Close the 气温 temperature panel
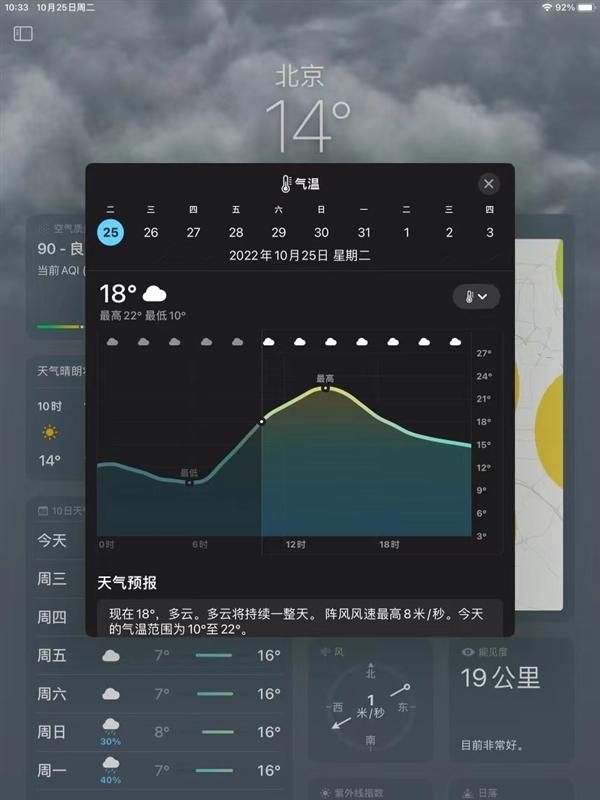 (488, 183)
